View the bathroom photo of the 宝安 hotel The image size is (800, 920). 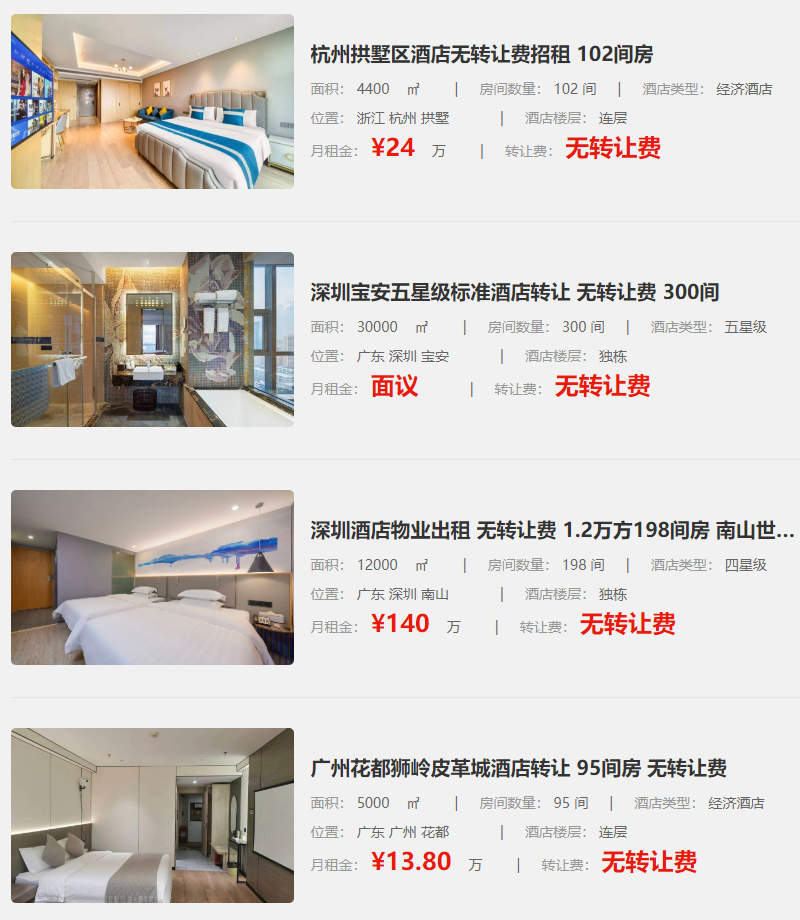152,339
